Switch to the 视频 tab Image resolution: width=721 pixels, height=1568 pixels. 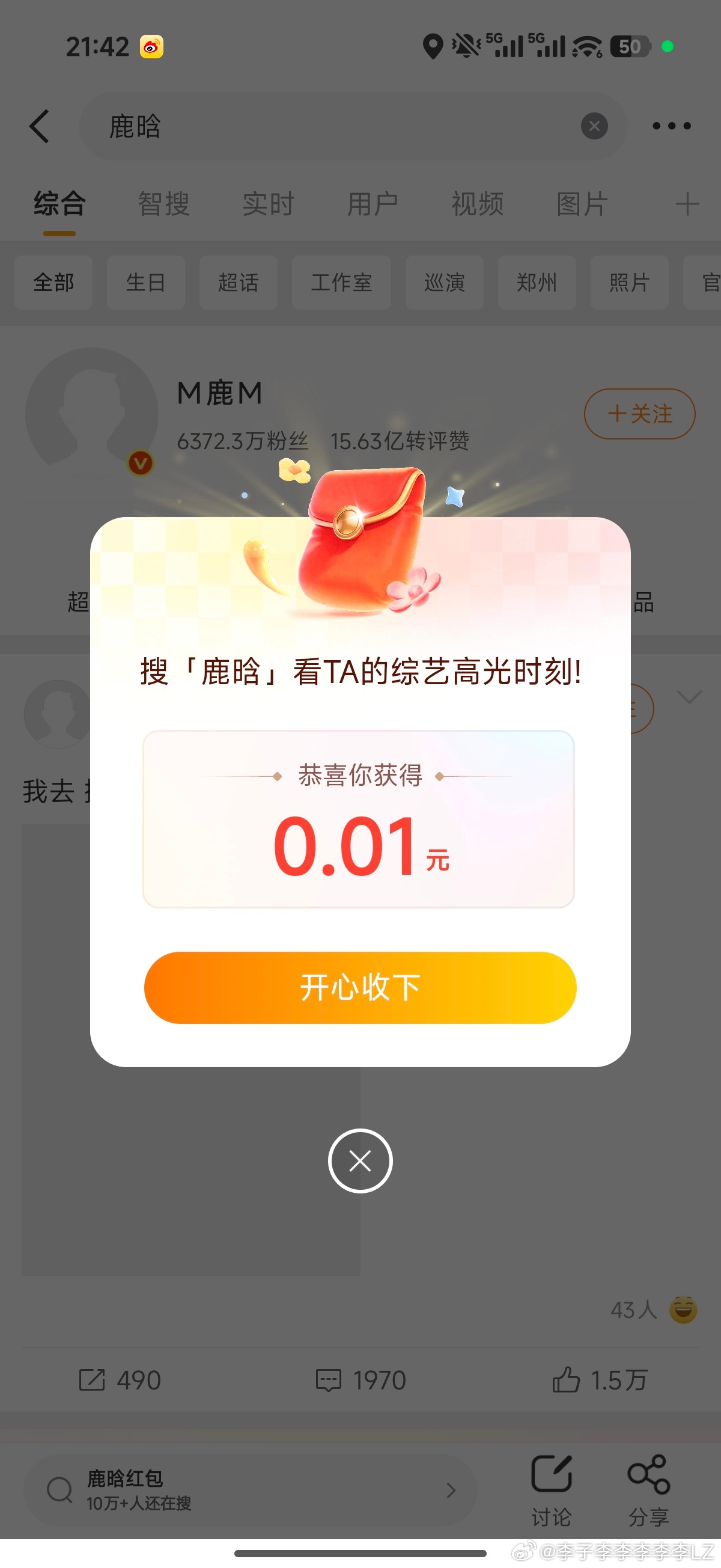pyautogui.click(x=478, y=204)
